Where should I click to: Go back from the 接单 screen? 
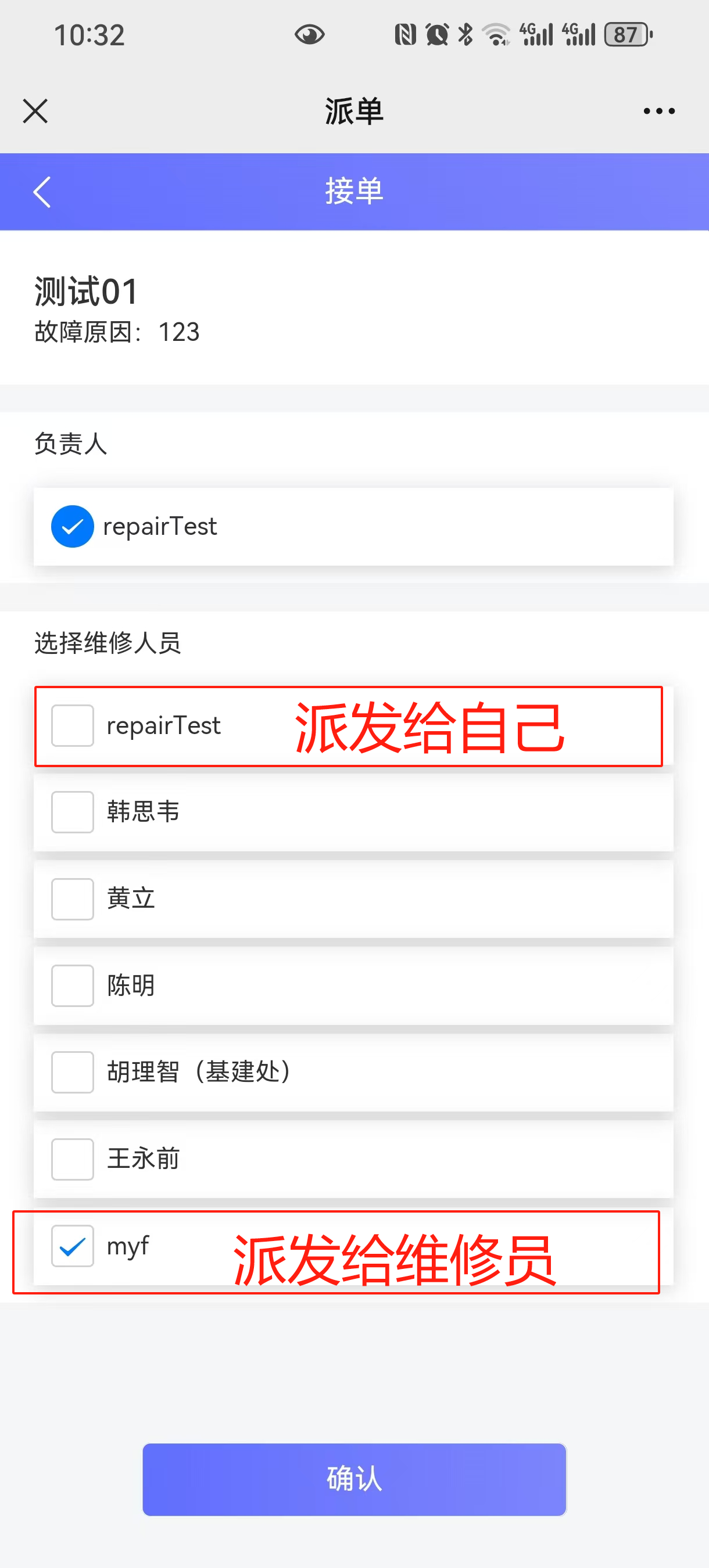point(41,192)
